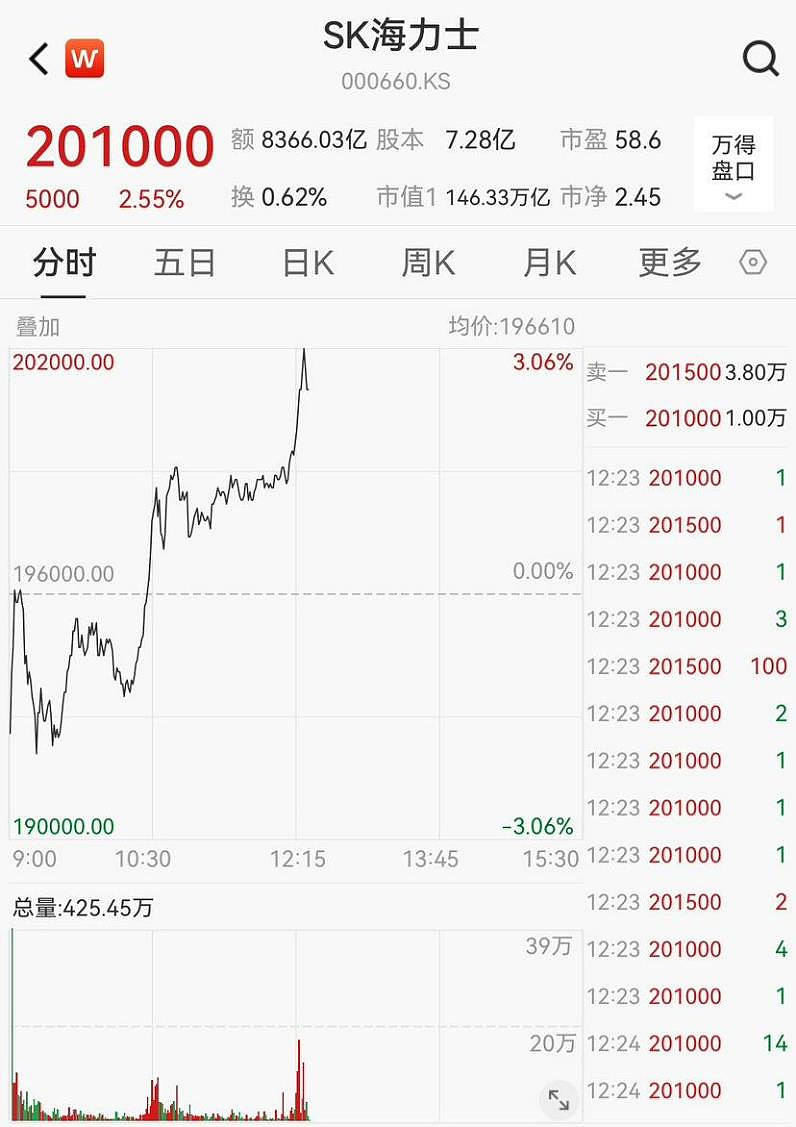This screenshot has height=1127, width=796.
Task: Open the stock search magnifier
Action: click(760, 59)
